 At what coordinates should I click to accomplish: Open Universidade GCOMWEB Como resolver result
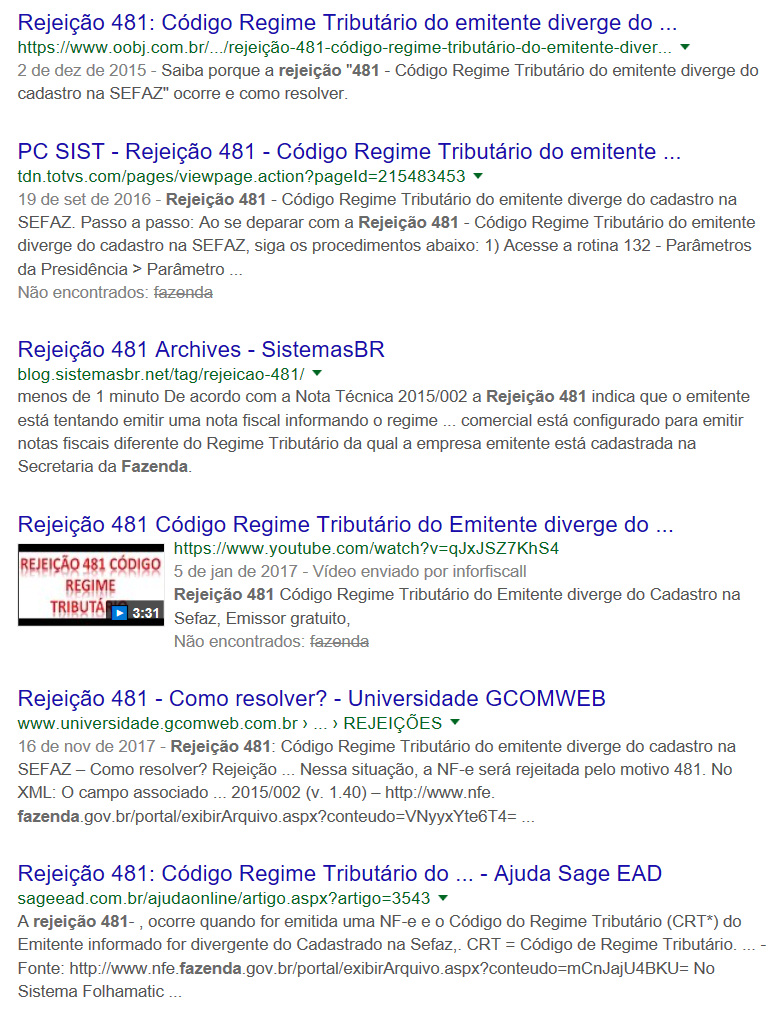pos(311,698)
